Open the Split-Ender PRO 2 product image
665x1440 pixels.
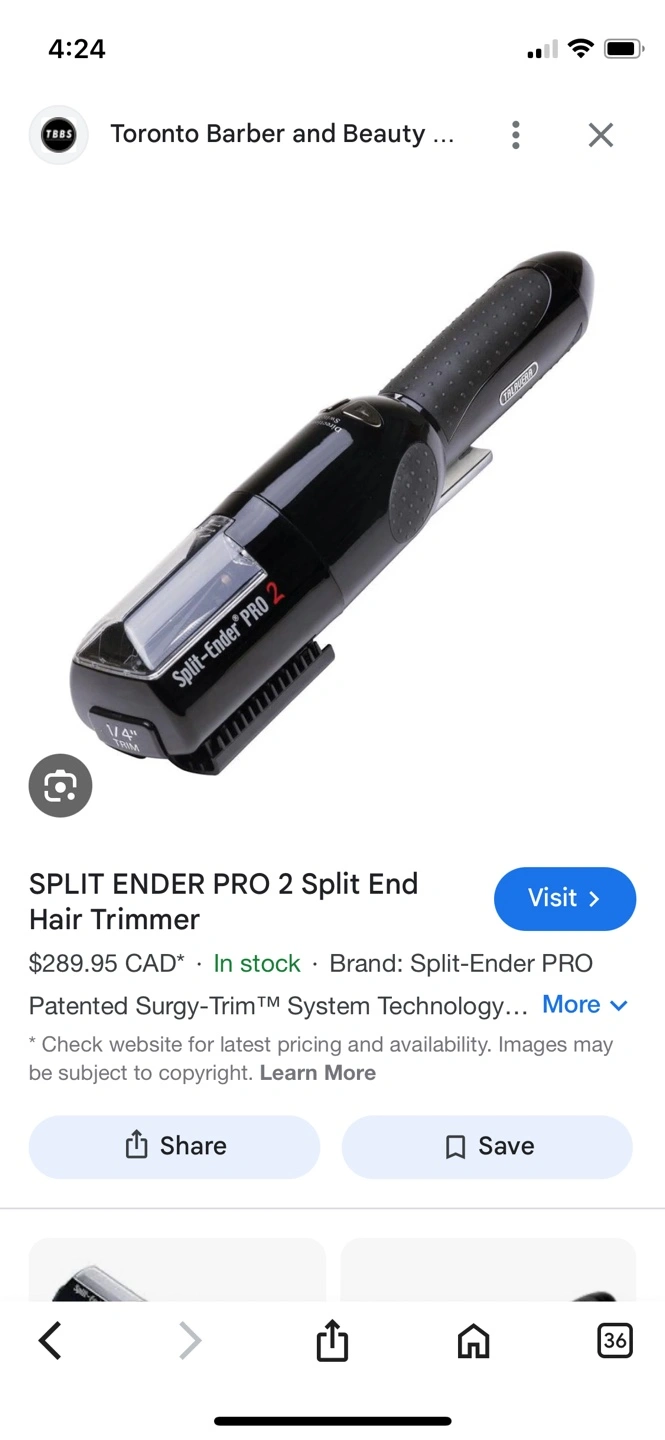[x=330, y=510]
